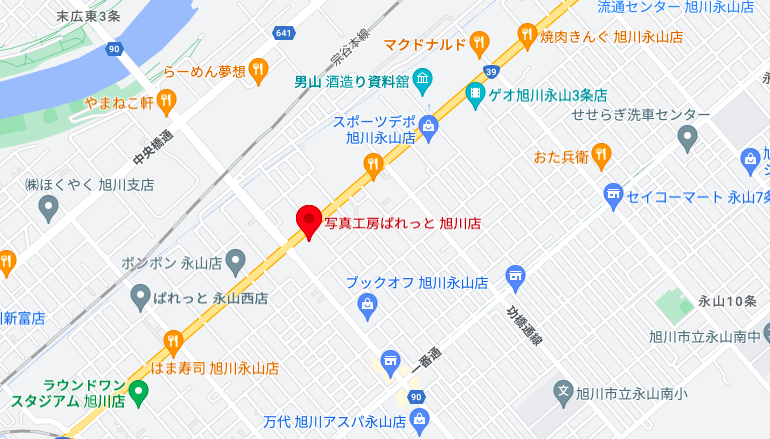
Task: Tap the おた兵衛 restaurant marker
Action: pos(600,154)
